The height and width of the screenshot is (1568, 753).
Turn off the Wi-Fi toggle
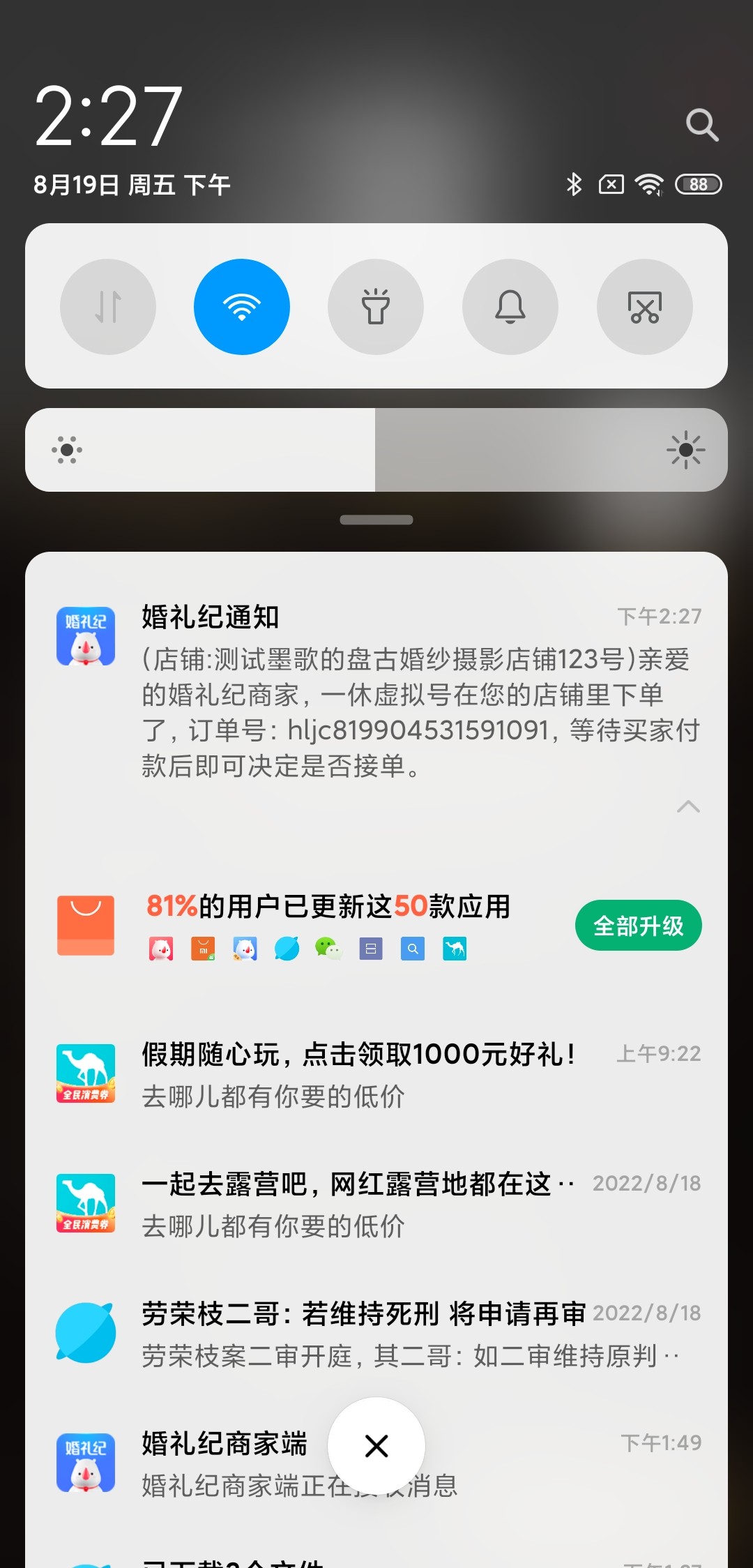pyautogui.click(x=242, y=307)
